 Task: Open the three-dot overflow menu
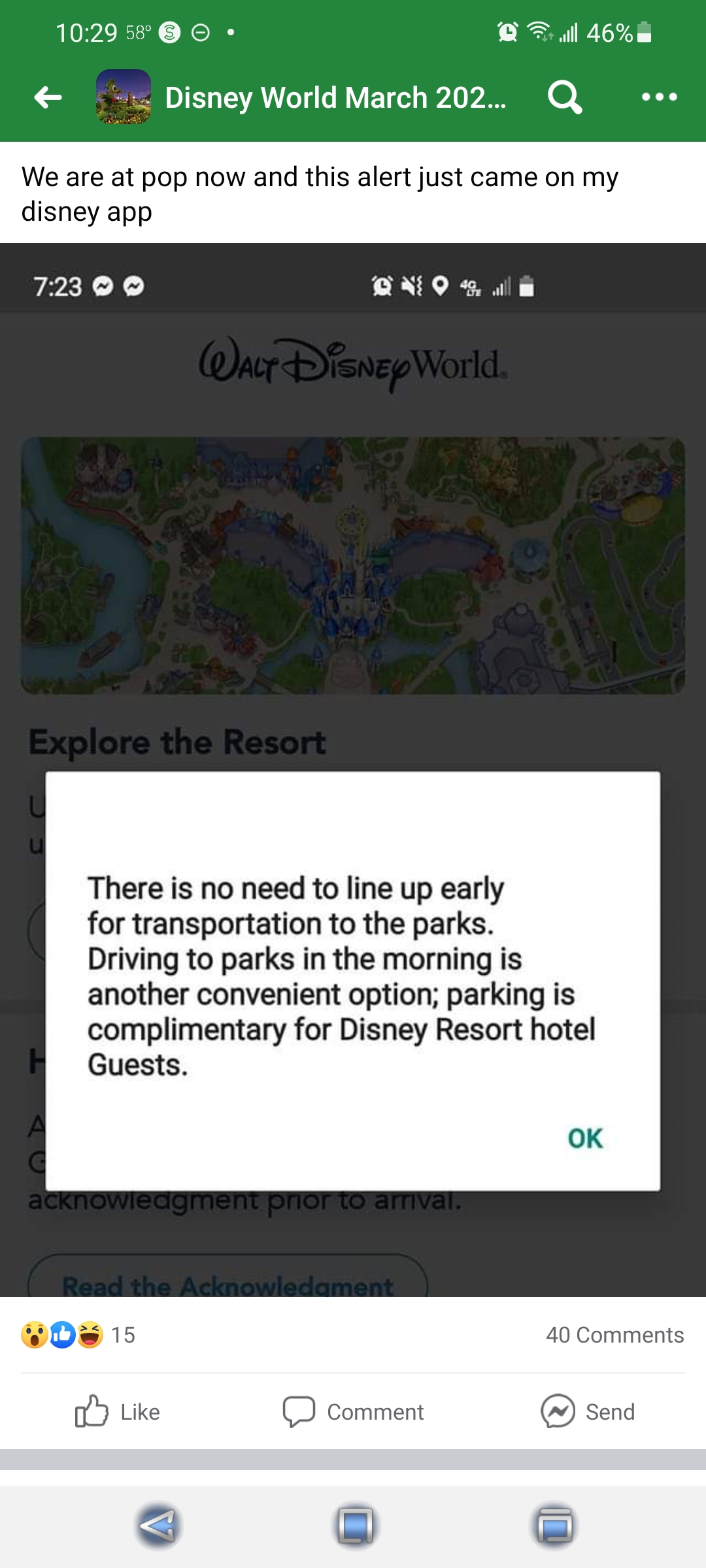tap(659, 97)
